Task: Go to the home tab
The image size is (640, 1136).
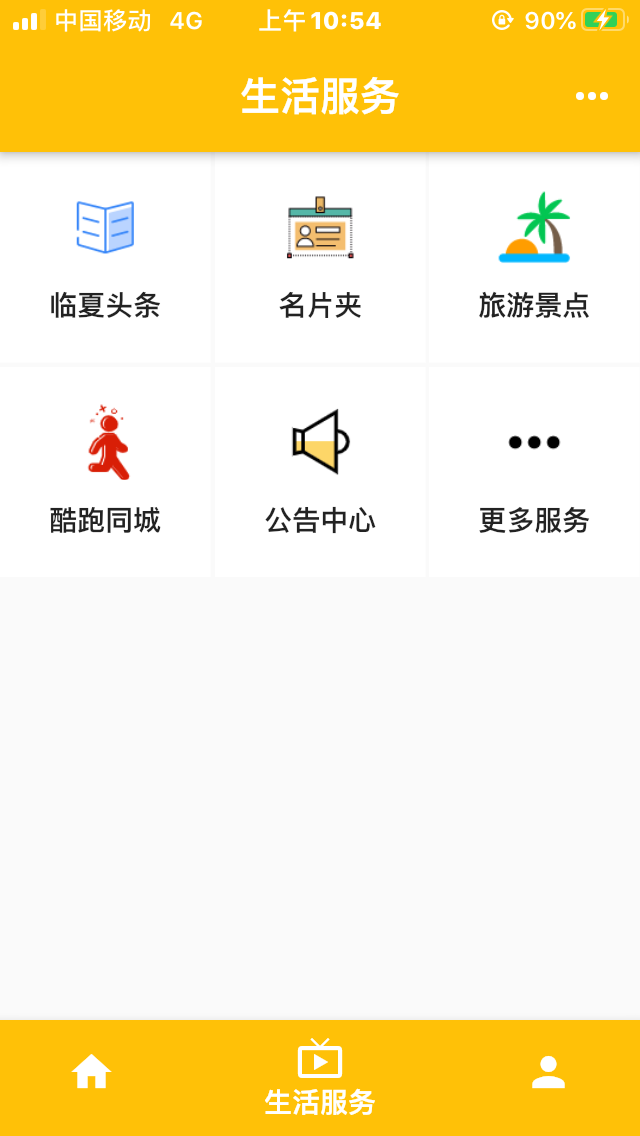Action: 91,1072
